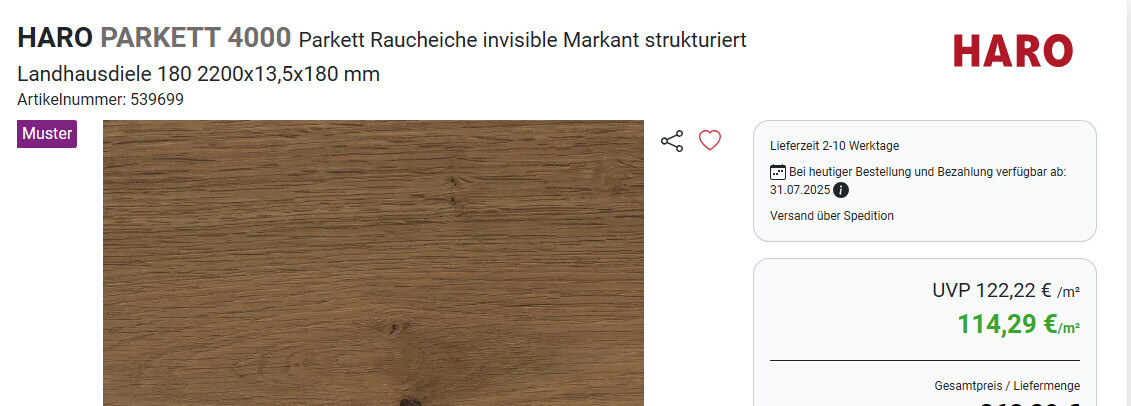Add product to wishlist heart

coord(710,141)
